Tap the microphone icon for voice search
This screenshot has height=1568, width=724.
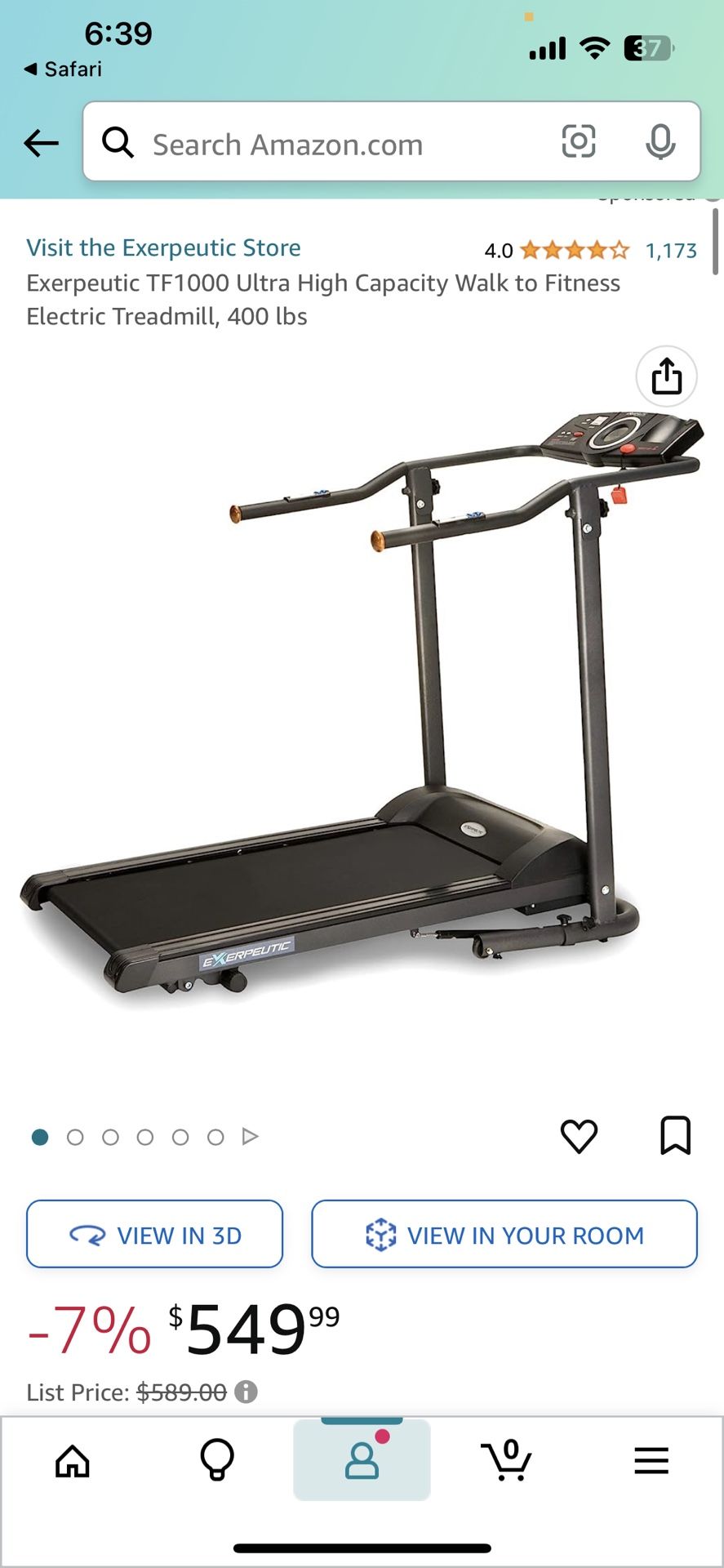tap(662, 142)
